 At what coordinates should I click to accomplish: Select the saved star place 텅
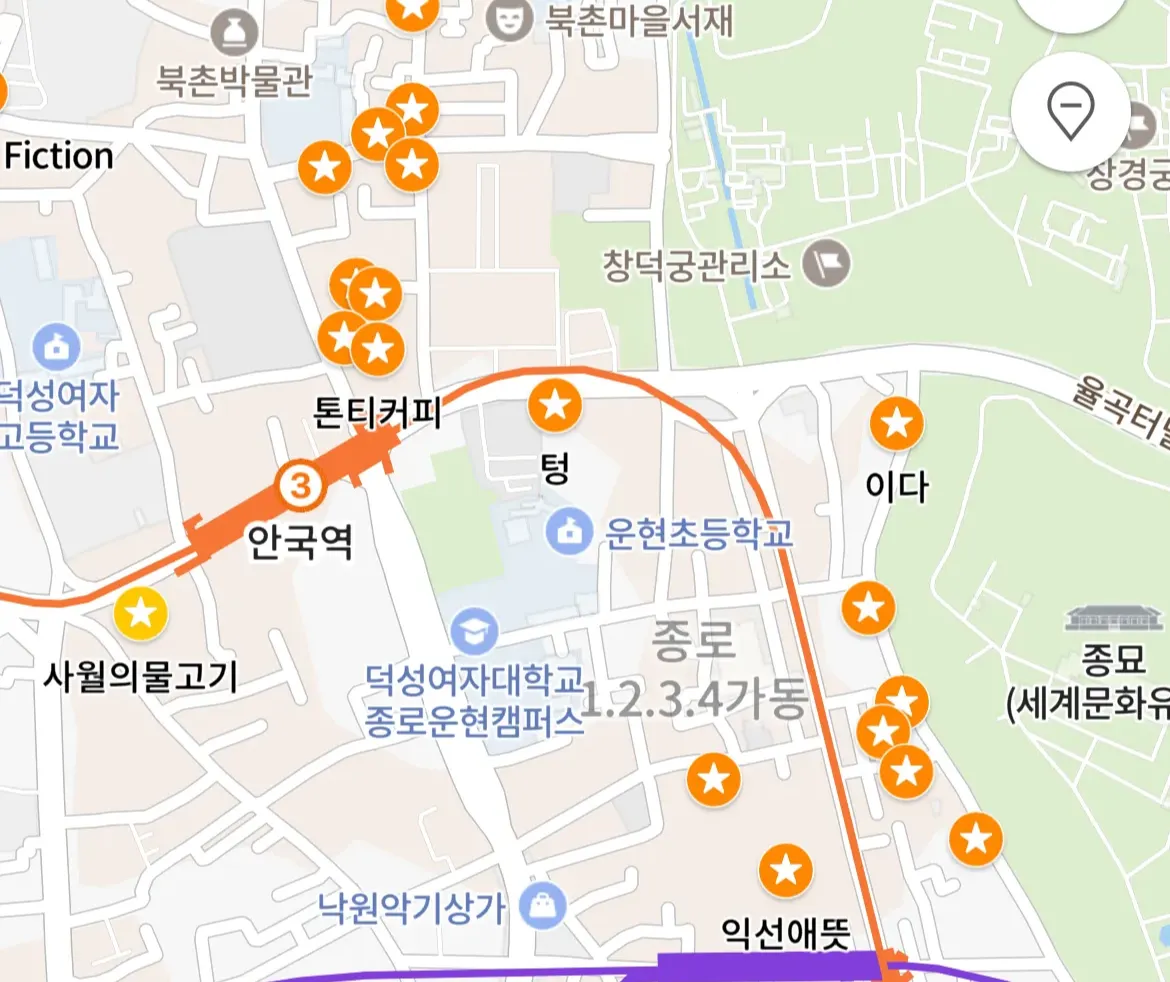point(555,406)
